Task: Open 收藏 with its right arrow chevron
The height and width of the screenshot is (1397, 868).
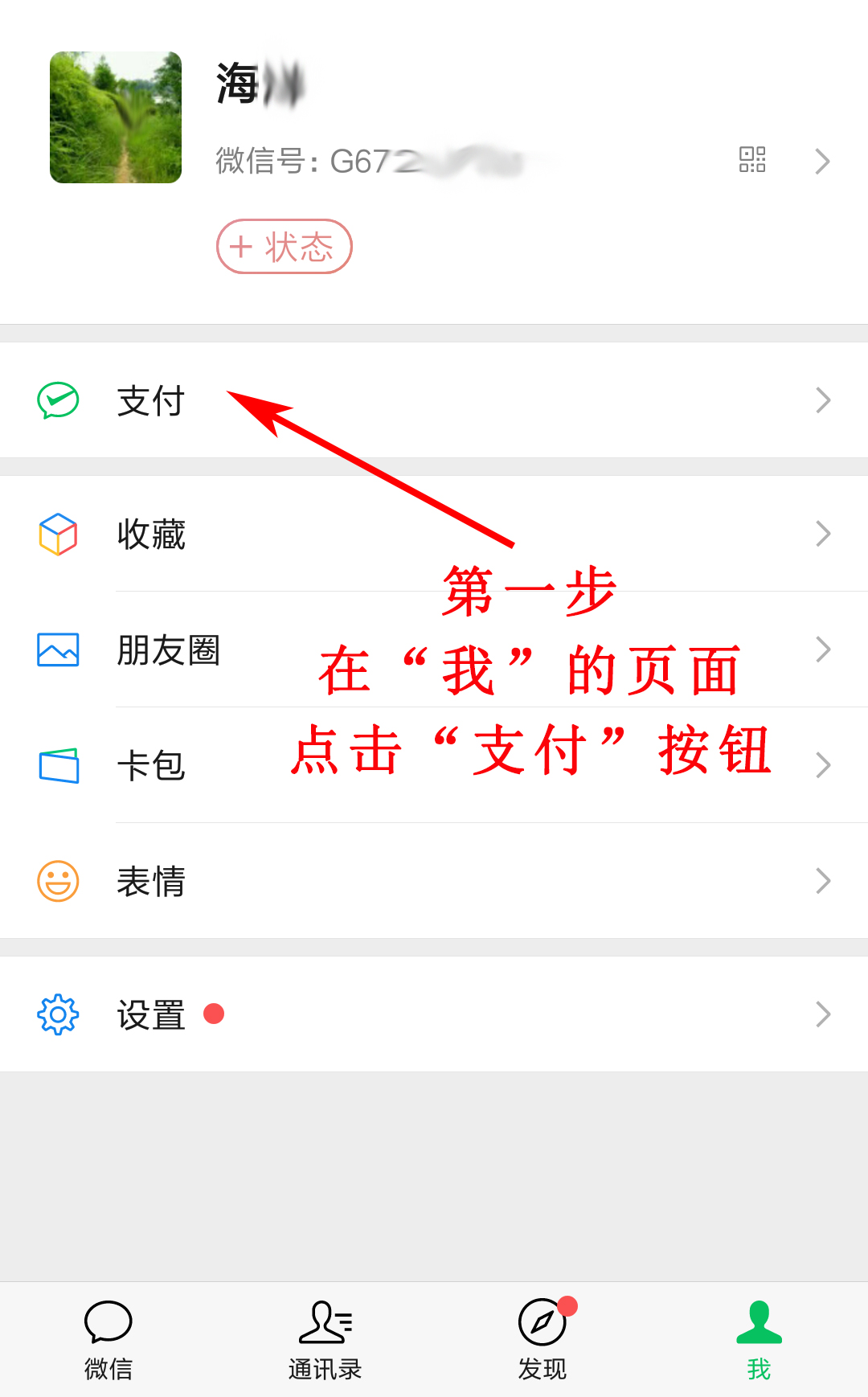Action: coord(822,532)
